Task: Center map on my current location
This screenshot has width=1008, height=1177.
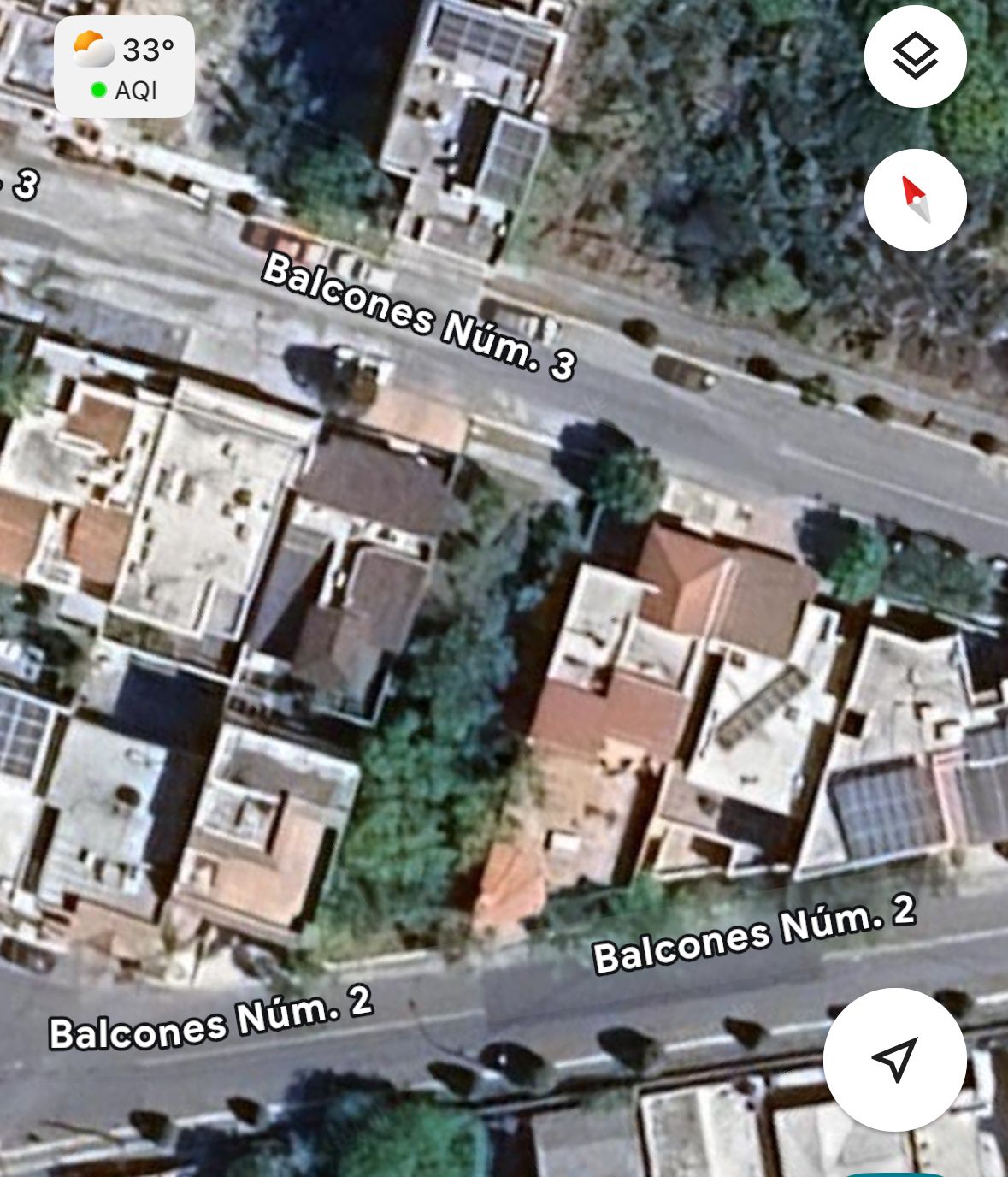Action: 894,1059
